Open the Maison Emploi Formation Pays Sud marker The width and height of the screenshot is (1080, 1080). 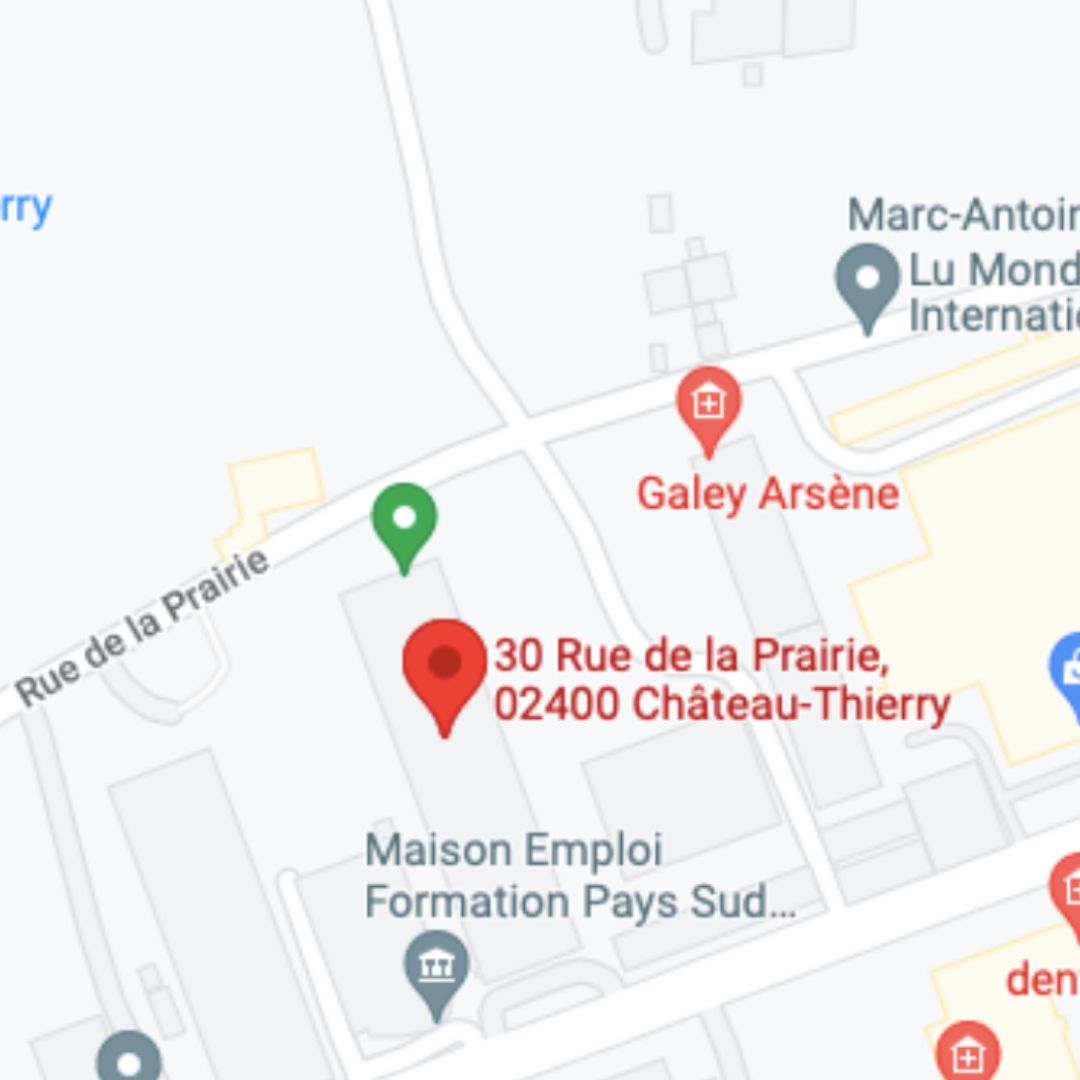pyautogui.click(x=437, y=967)
